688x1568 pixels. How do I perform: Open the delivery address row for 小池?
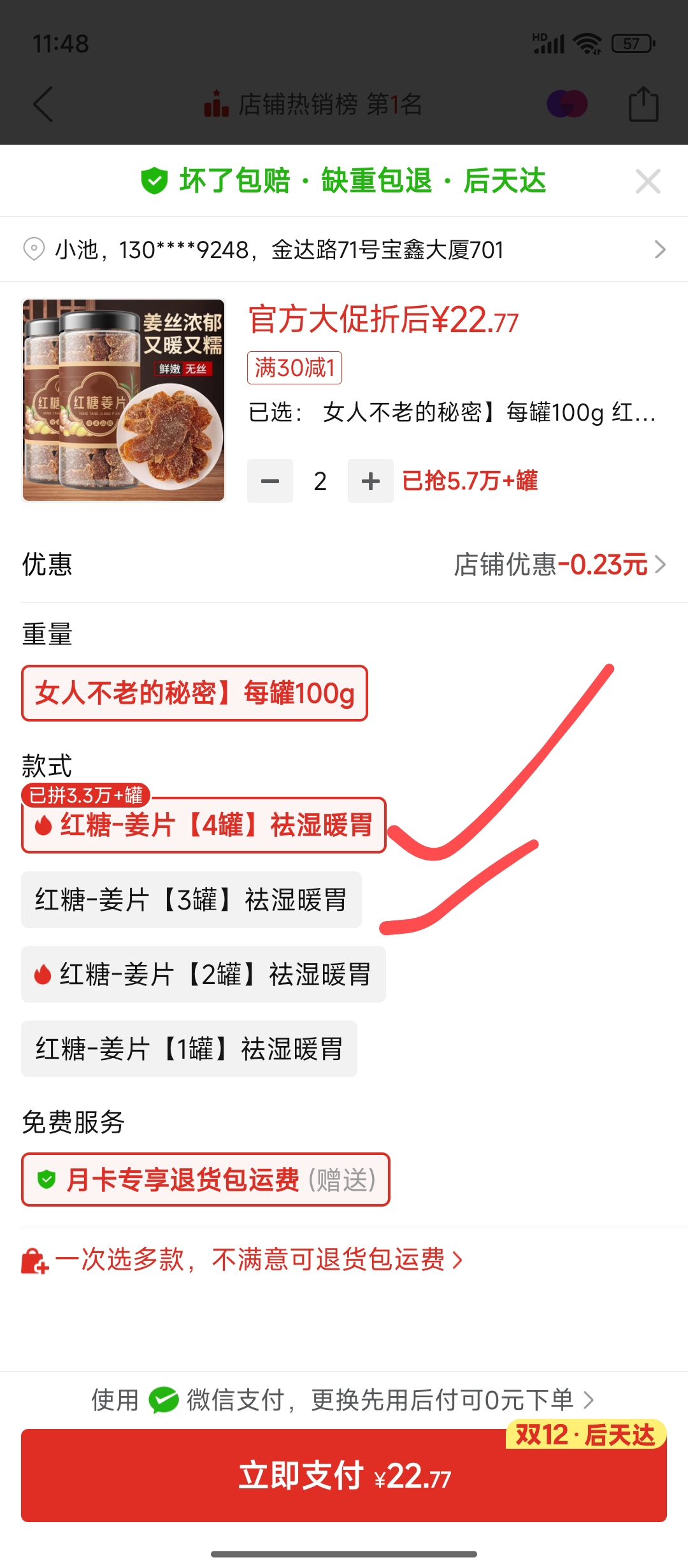[344, 249]
